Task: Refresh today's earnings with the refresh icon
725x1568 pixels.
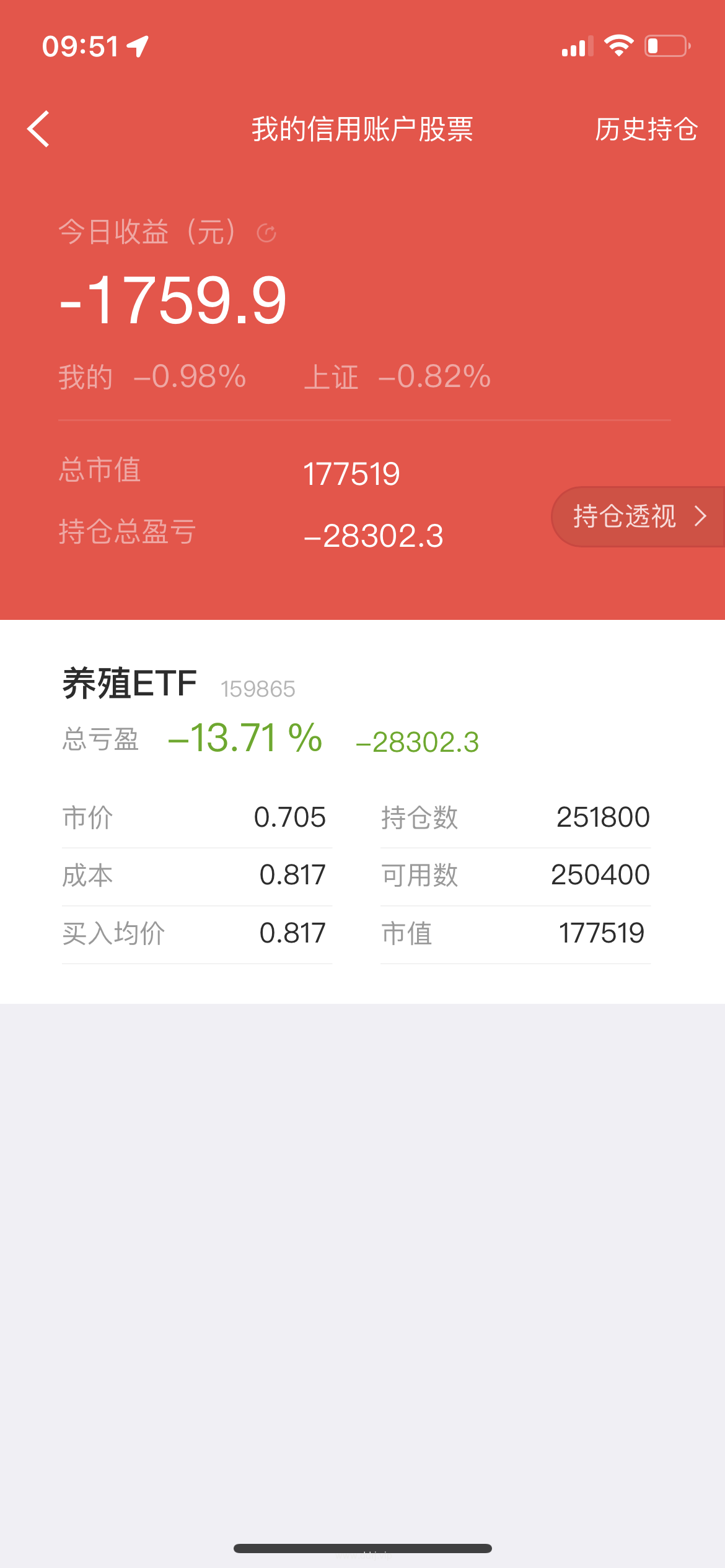Action: (266, 233)
